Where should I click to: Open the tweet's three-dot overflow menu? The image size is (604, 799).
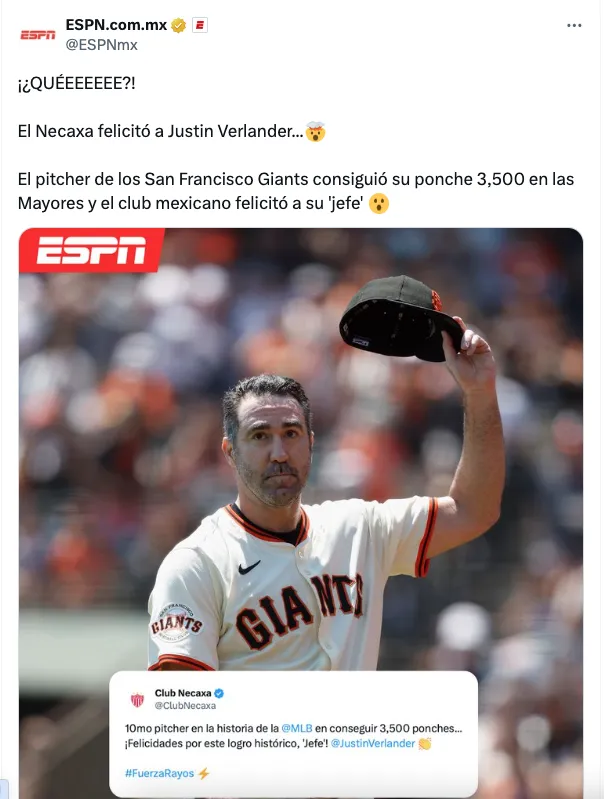[574, 26]
